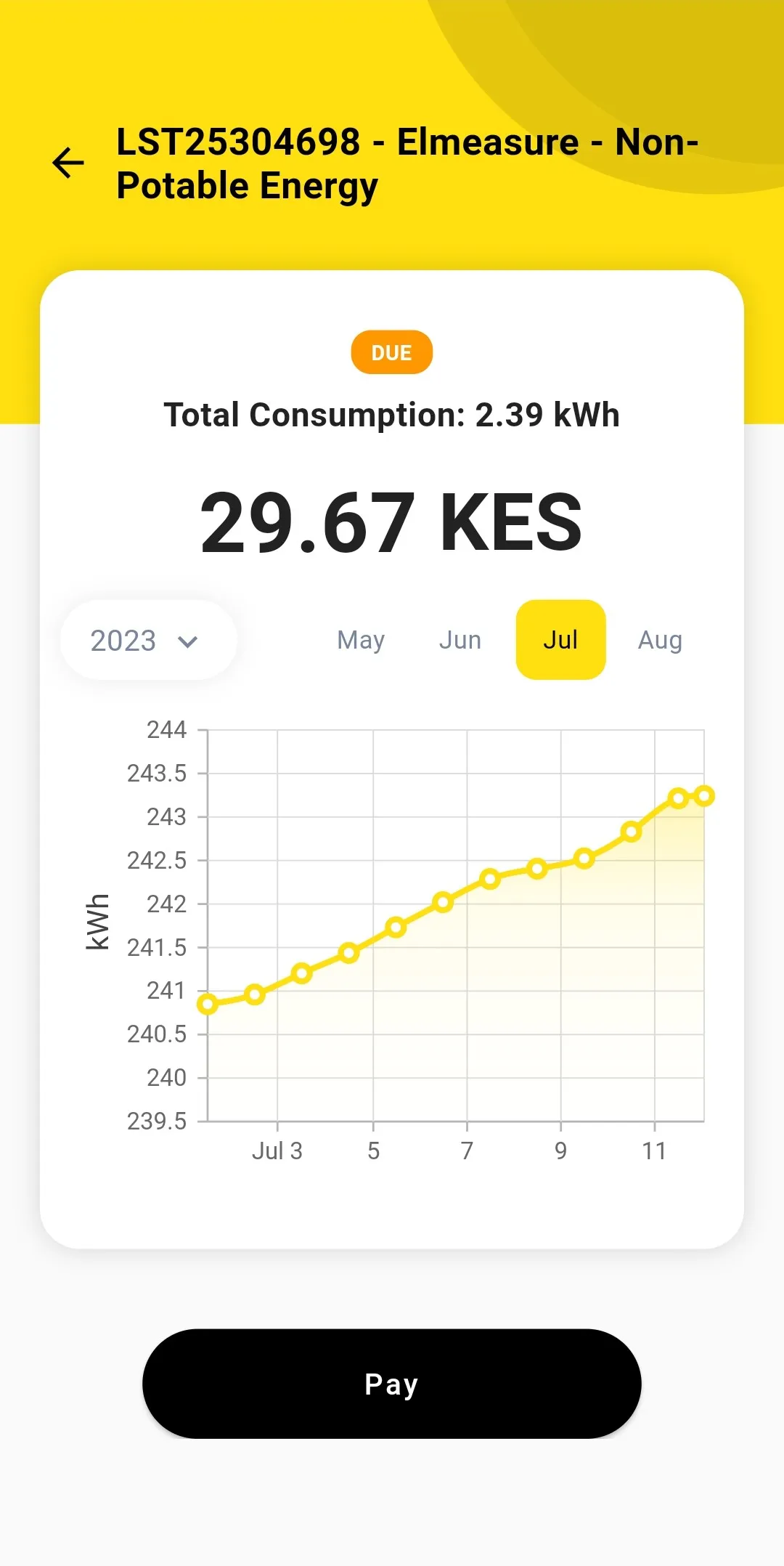Open the 2023 year dropdown
This screenshot has width=784, height=1566.
coord(148,641)
